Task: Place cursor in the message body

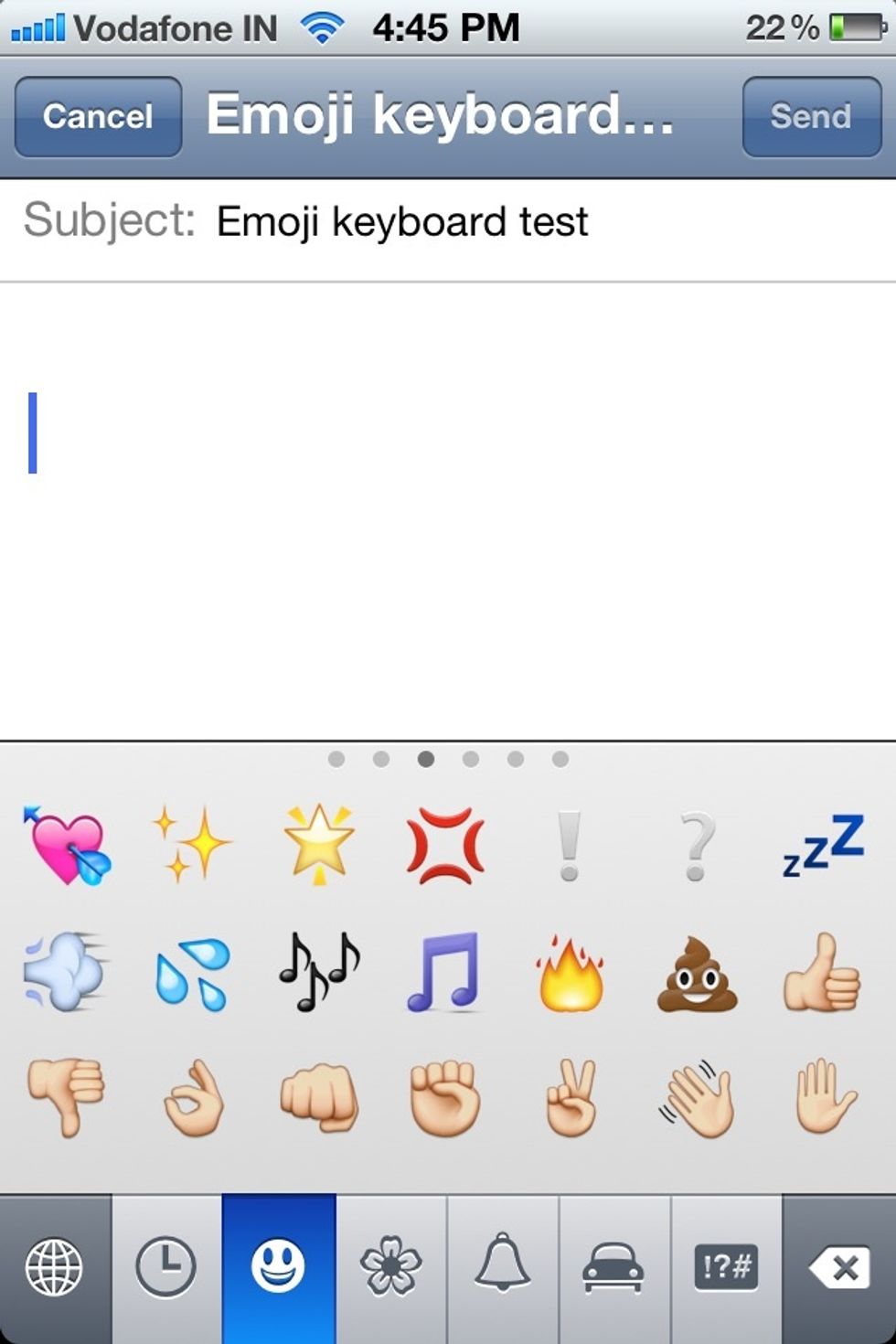Action: point(448,512)
